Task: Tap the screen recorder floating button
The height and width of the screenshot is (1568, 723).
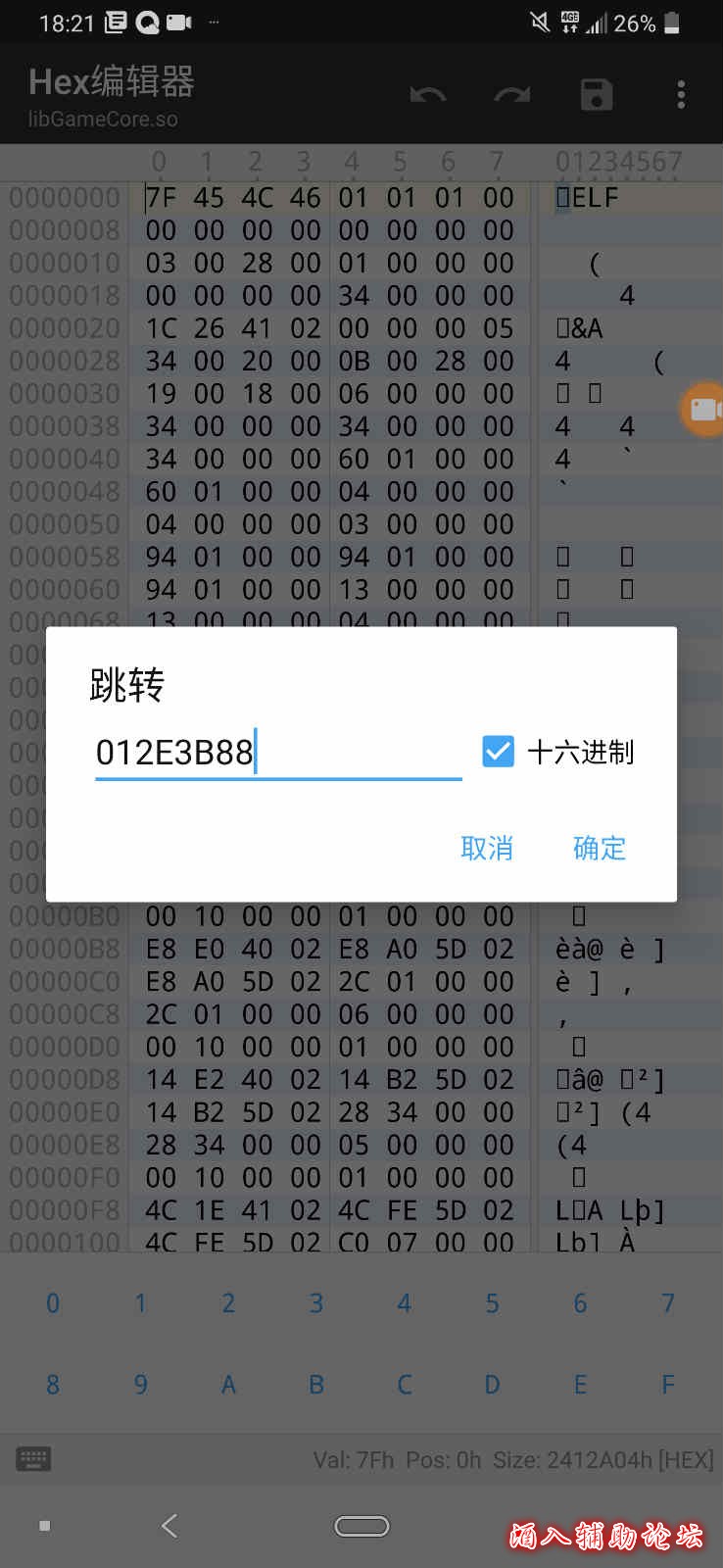Action: tap(703, 409)
